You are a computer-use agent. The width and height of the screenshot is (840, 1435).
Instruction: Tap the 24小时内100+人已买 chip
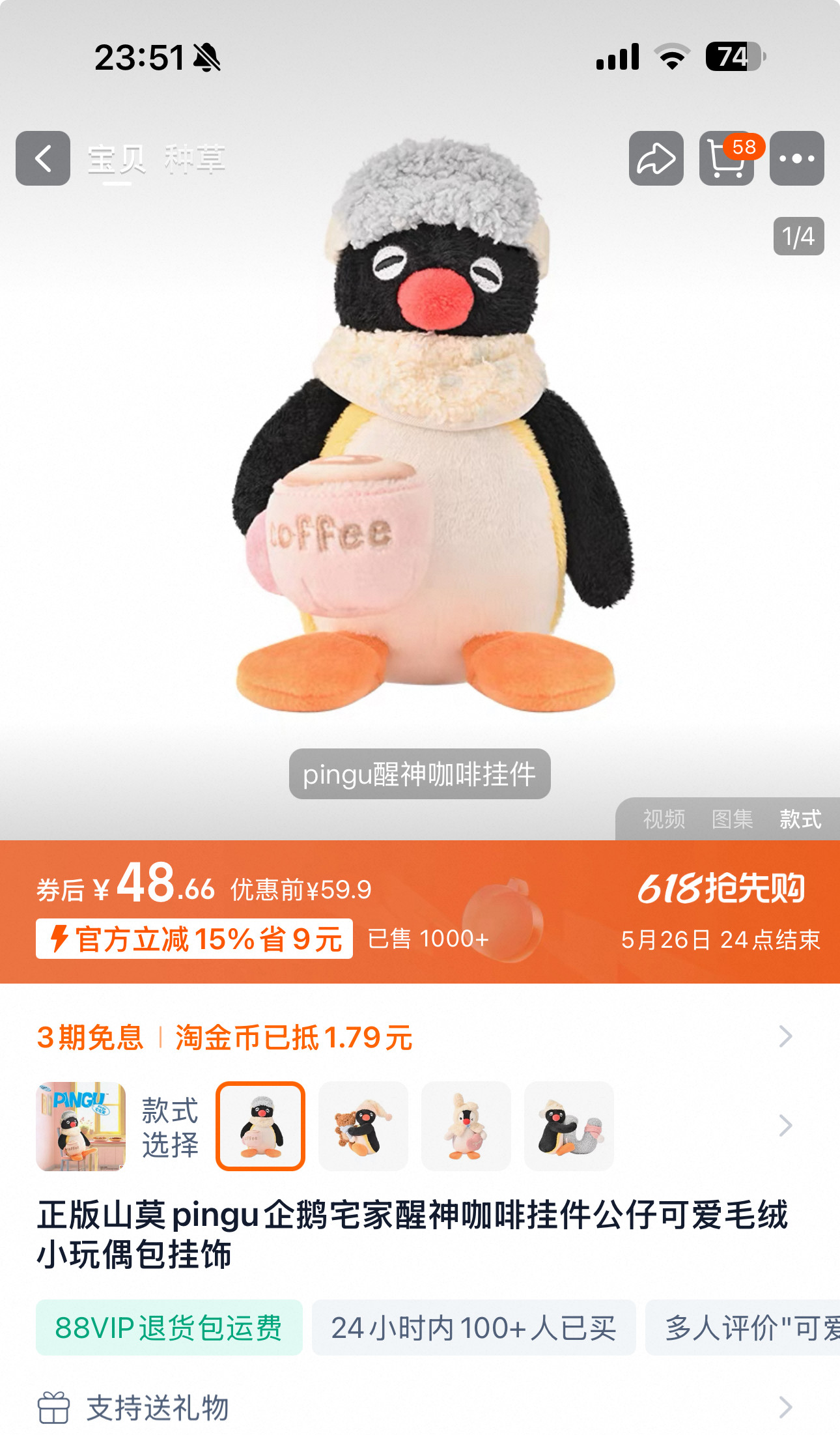pyautogui.click(x=474, y=1328)
